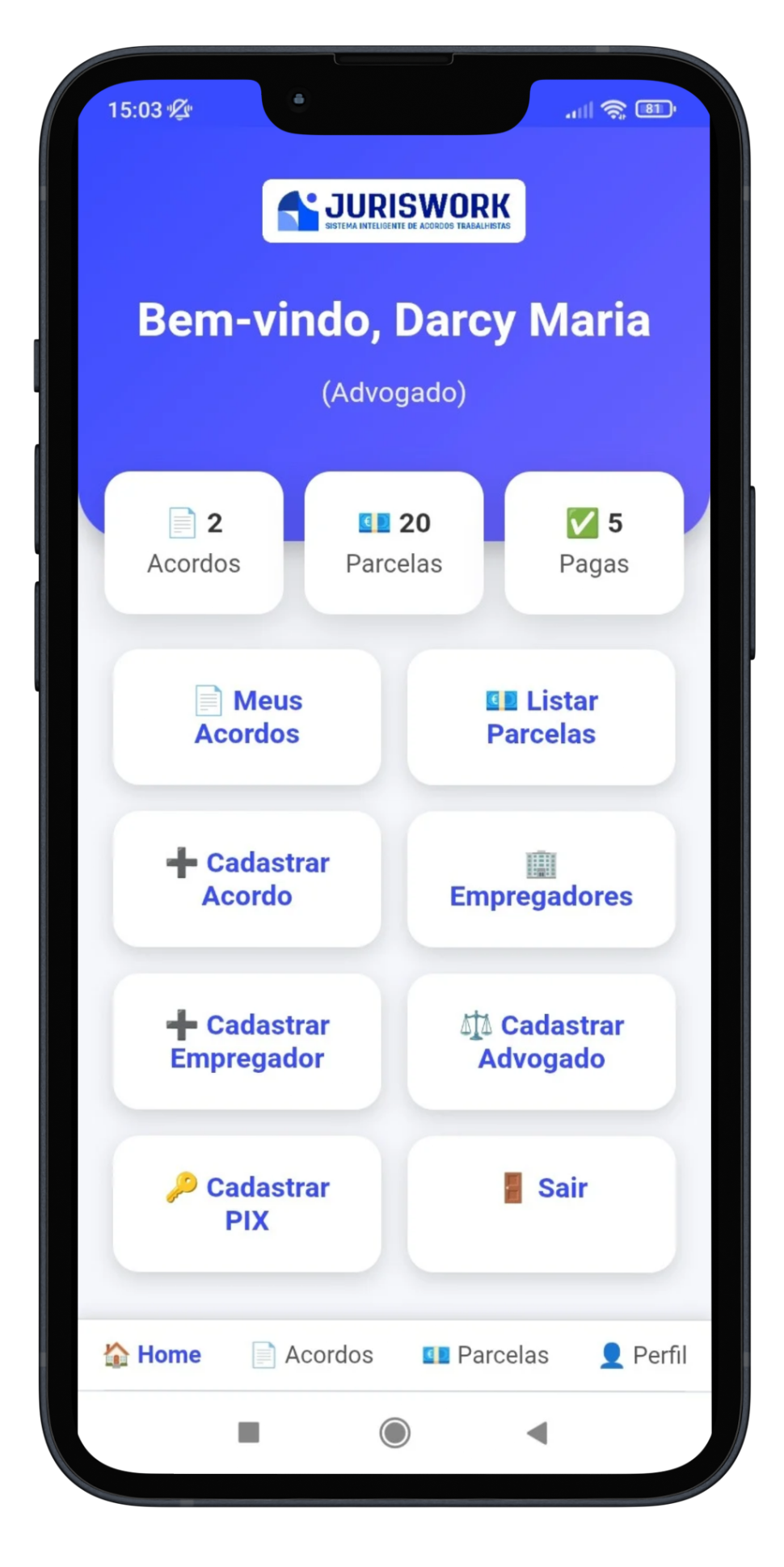Switch to the Home tab
Screen dimensions: 784x1567
pos(152,1354)
